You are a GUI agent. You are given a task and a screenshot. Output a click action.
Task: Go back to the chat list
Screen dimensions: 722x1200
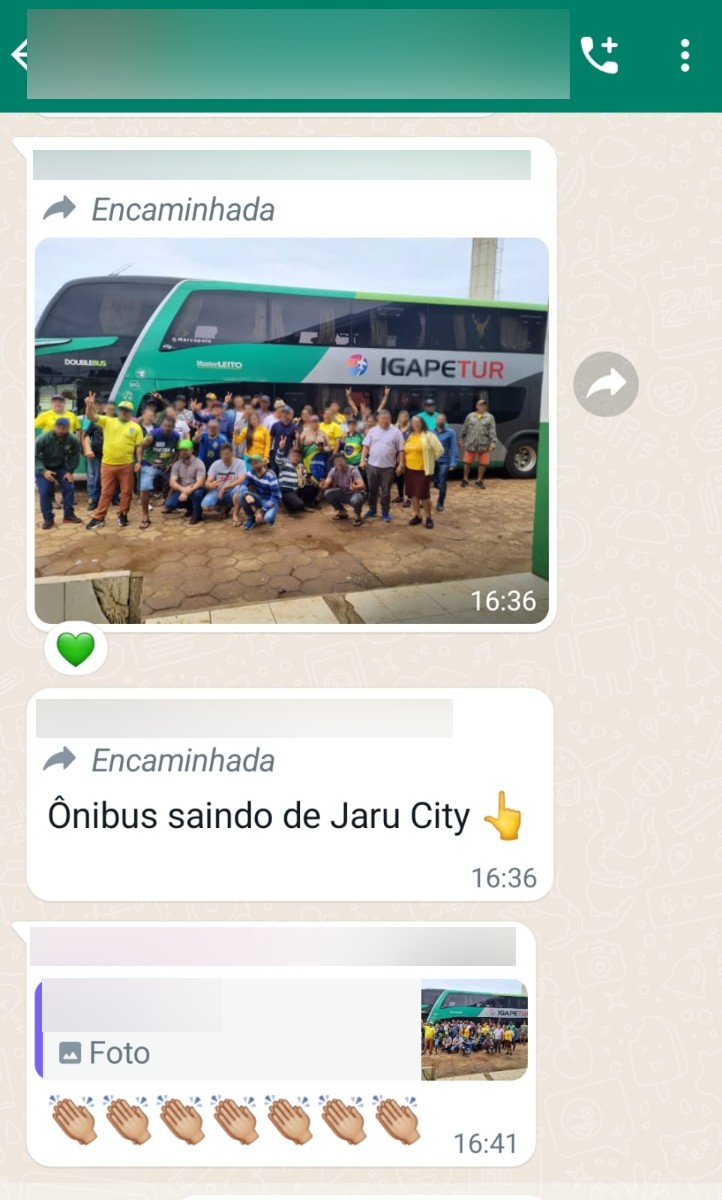pos(16,54)
